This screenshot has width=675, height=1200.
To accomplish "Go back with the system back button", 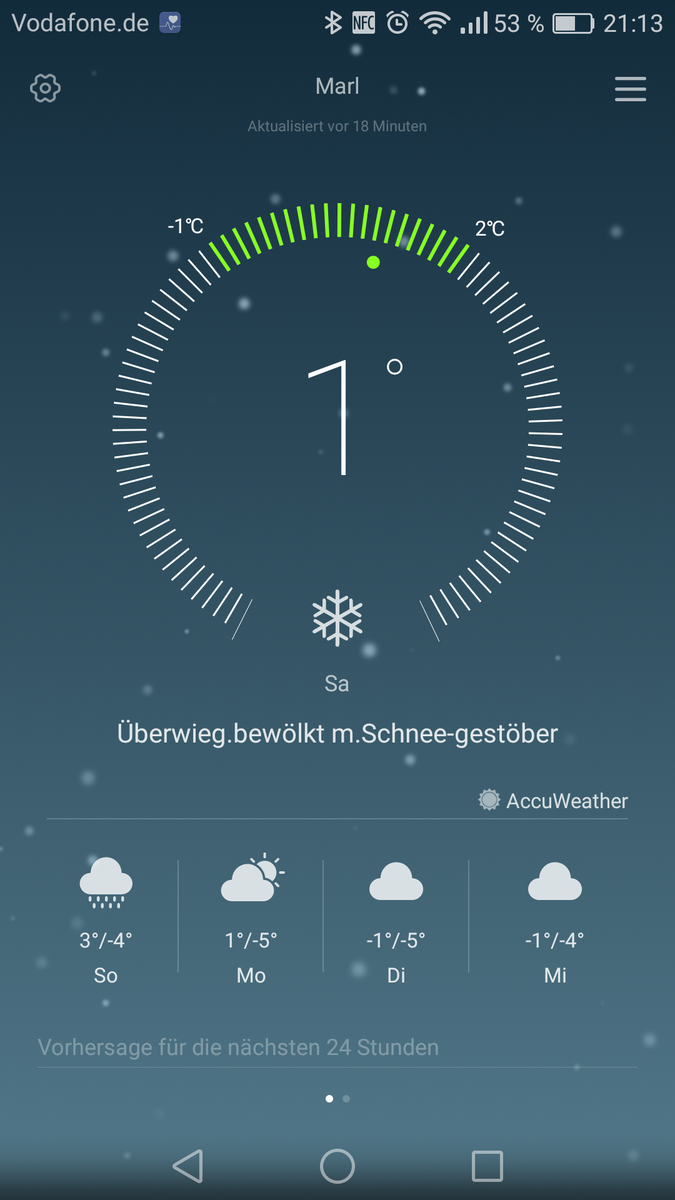I will coord(187,1166).
